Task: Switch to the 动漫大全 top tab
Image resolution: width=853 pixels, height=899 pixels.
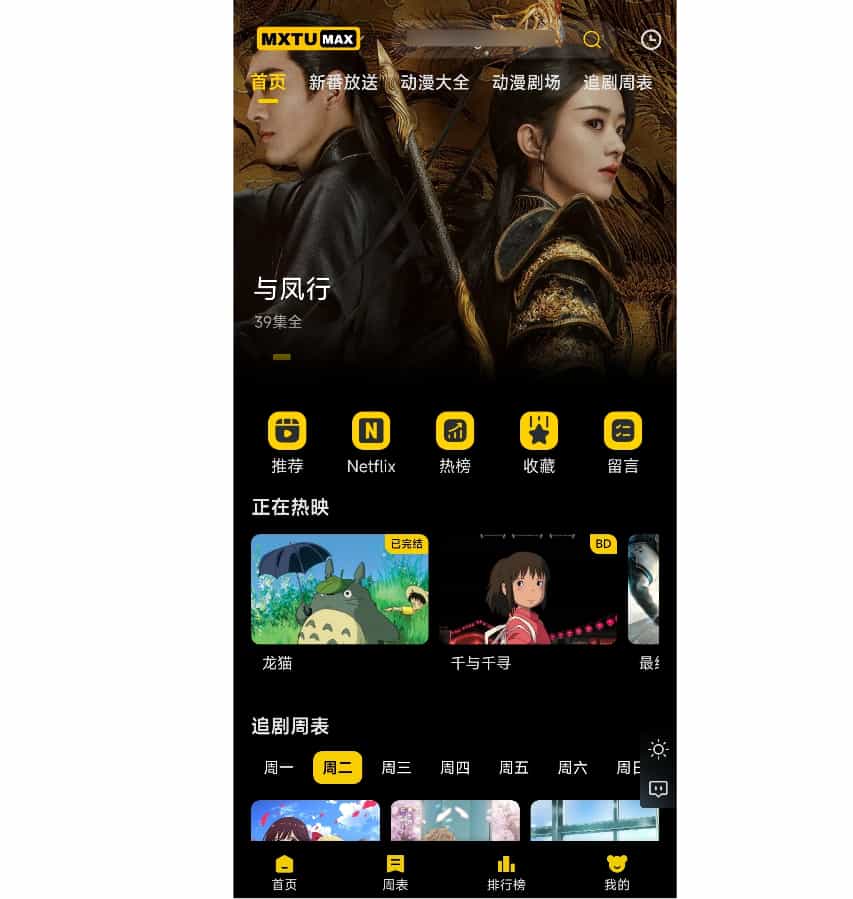Action: (434, 83)
